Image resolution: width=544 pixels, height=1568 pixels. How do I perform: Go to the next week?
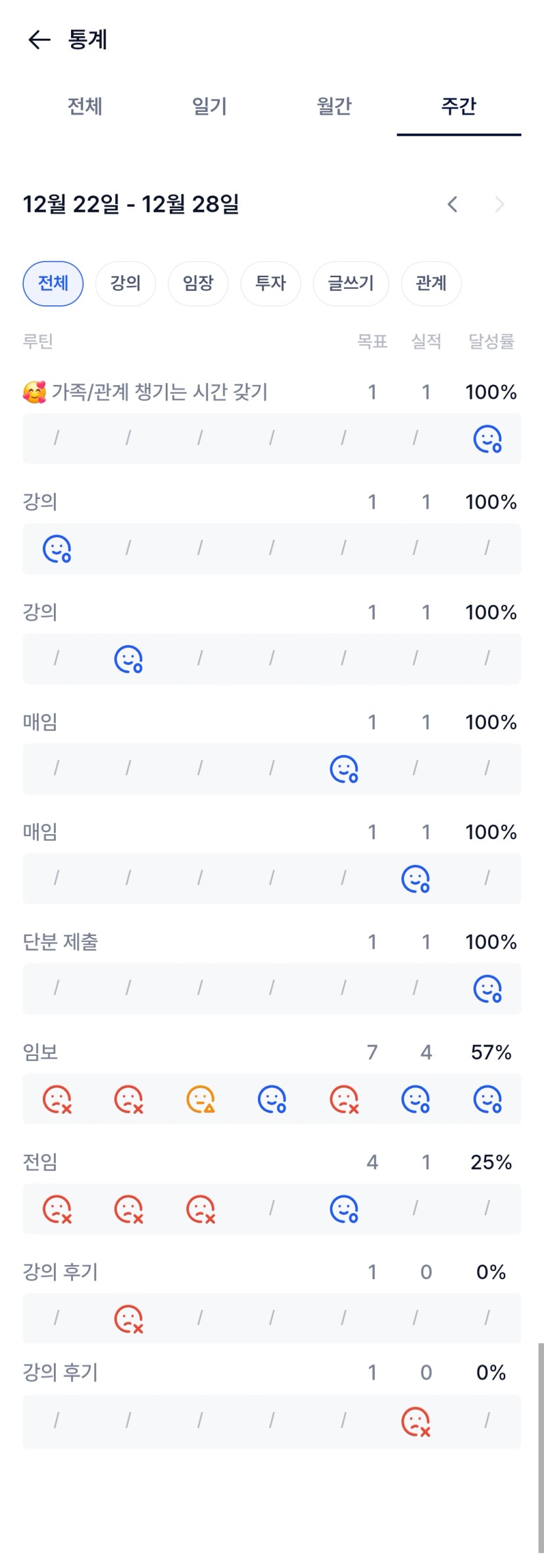tap(500, 204)
